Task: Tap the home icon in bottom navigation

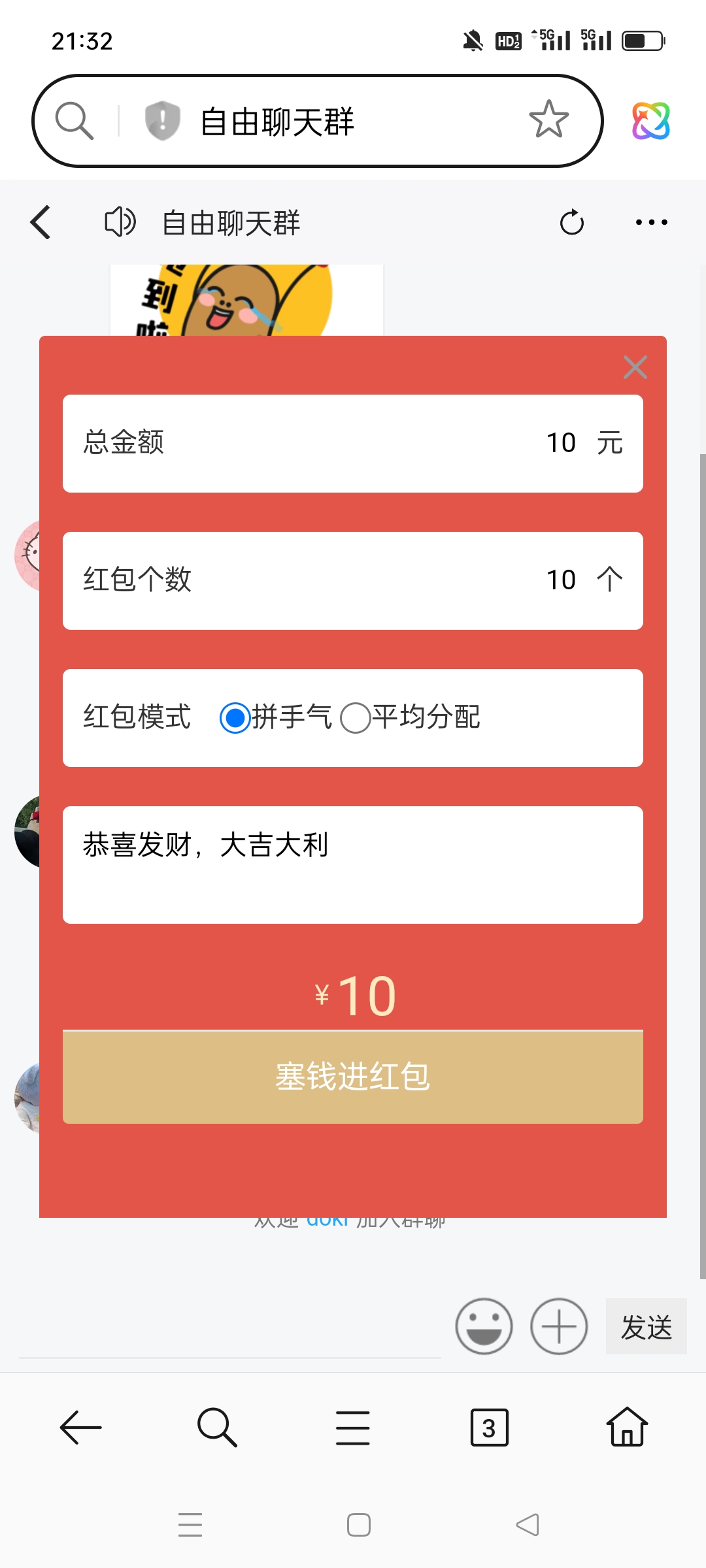Action: (626, 1428)
